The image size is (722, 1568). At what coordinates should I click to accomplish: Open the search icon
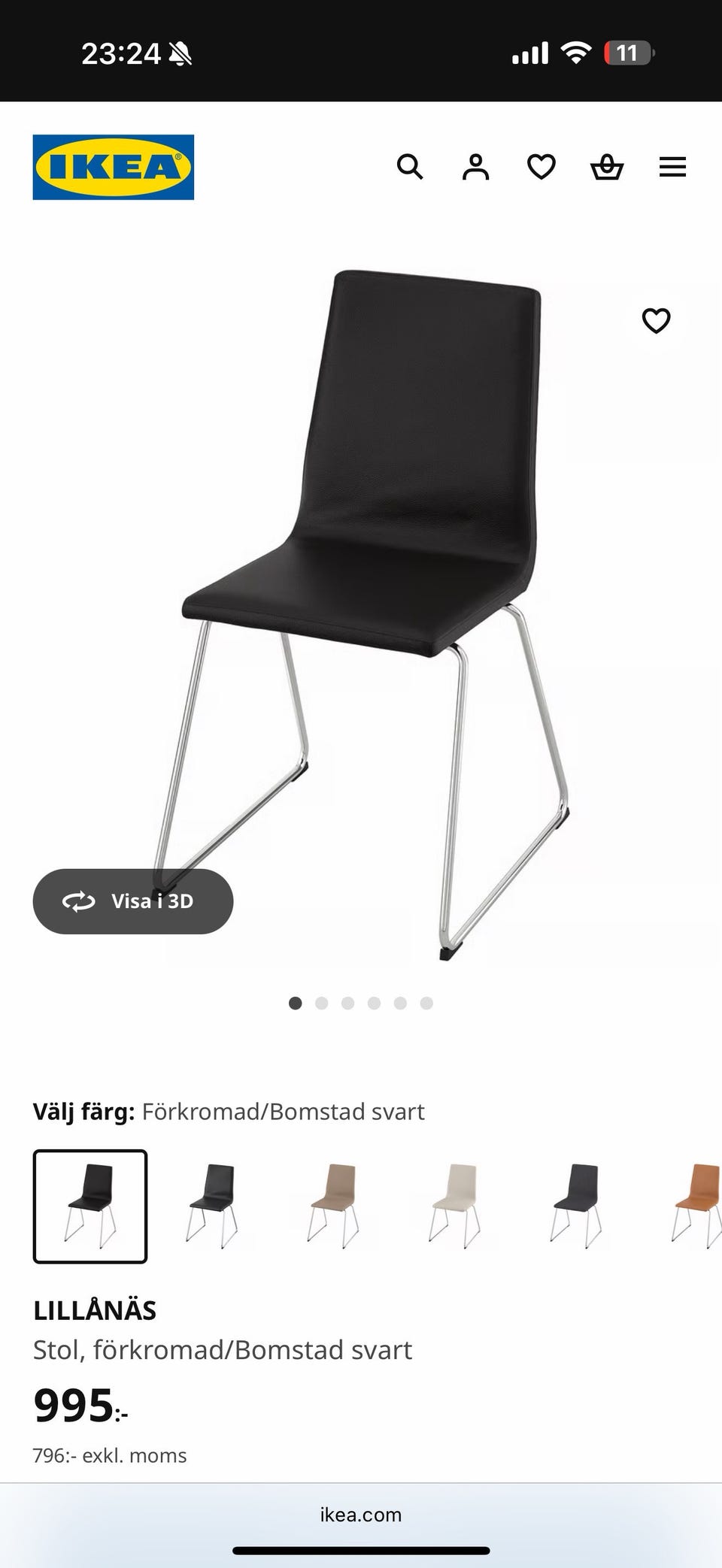(x=410, y=167)
